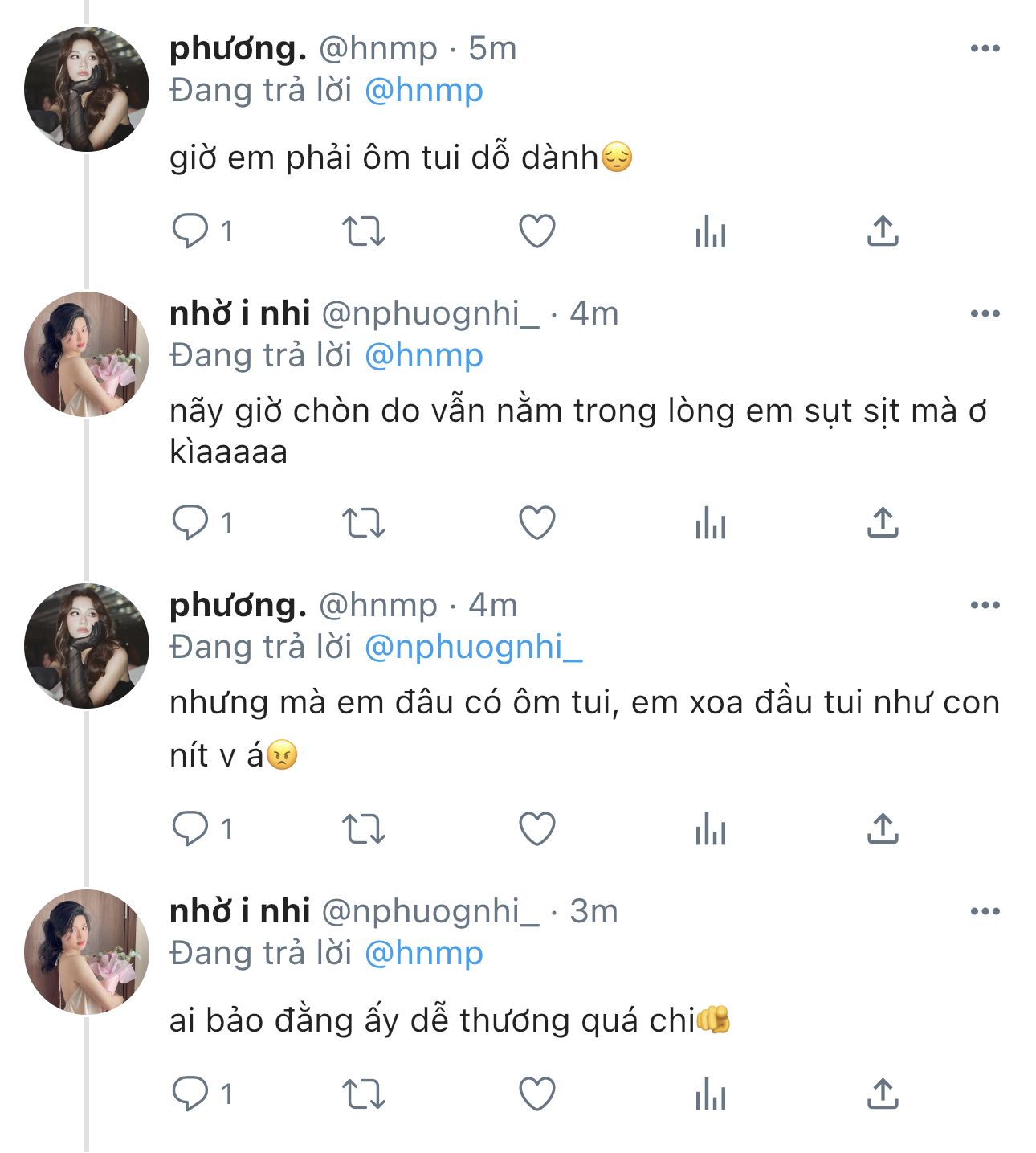Reply to tweet "nãy giờ chòn do vẫn nằm"
1036x1153 pixels.
click(x=190, y=522)
